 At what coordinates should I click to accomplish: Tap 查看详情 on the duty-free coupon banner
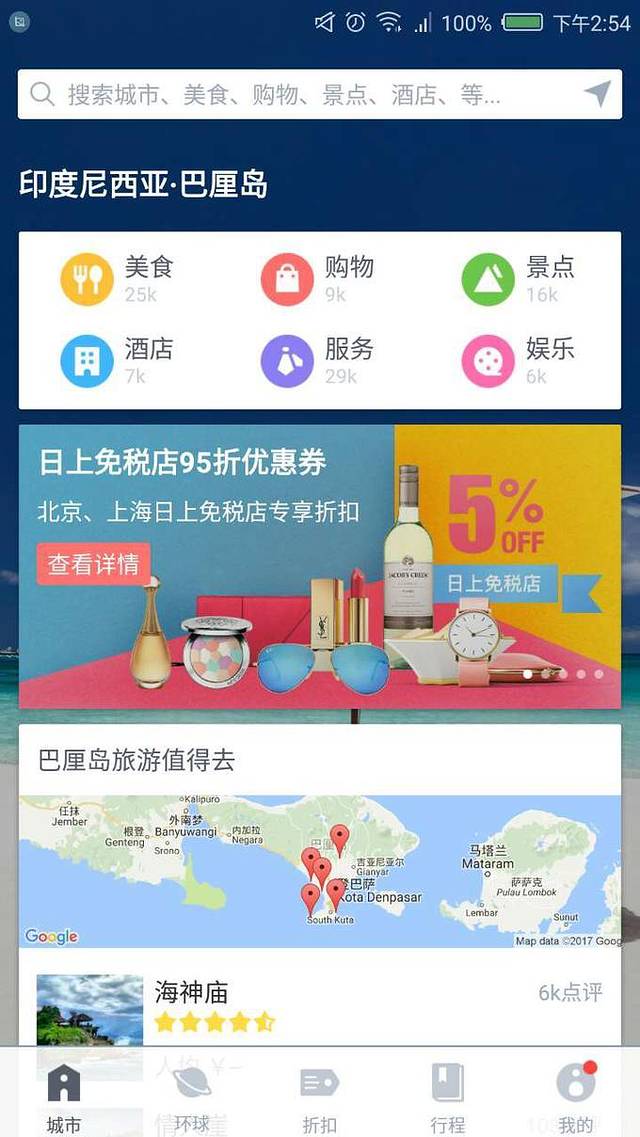click(x=93, y=564)
